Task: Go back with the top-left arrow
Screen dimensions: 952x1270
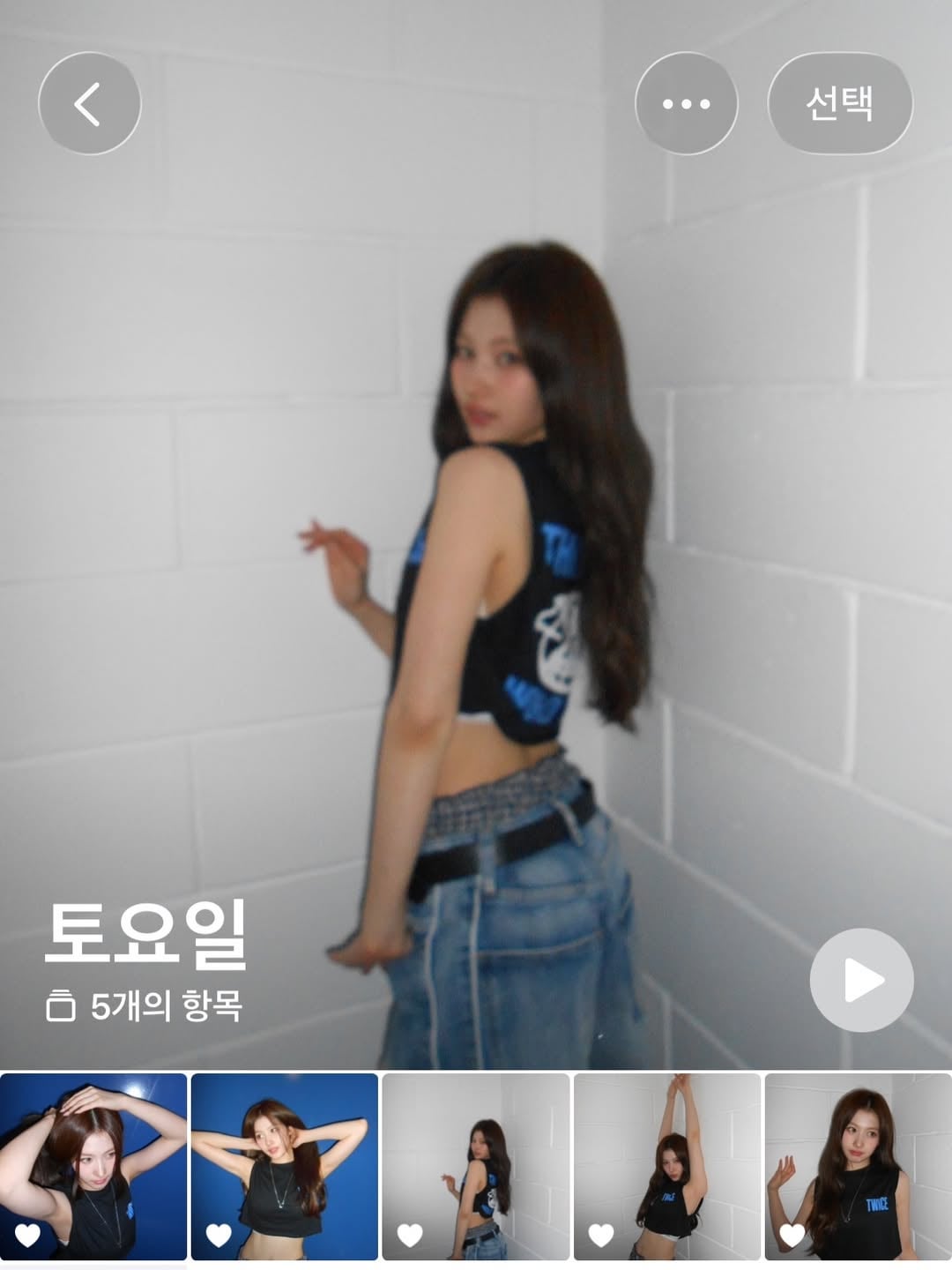Action: pos(89,104)
